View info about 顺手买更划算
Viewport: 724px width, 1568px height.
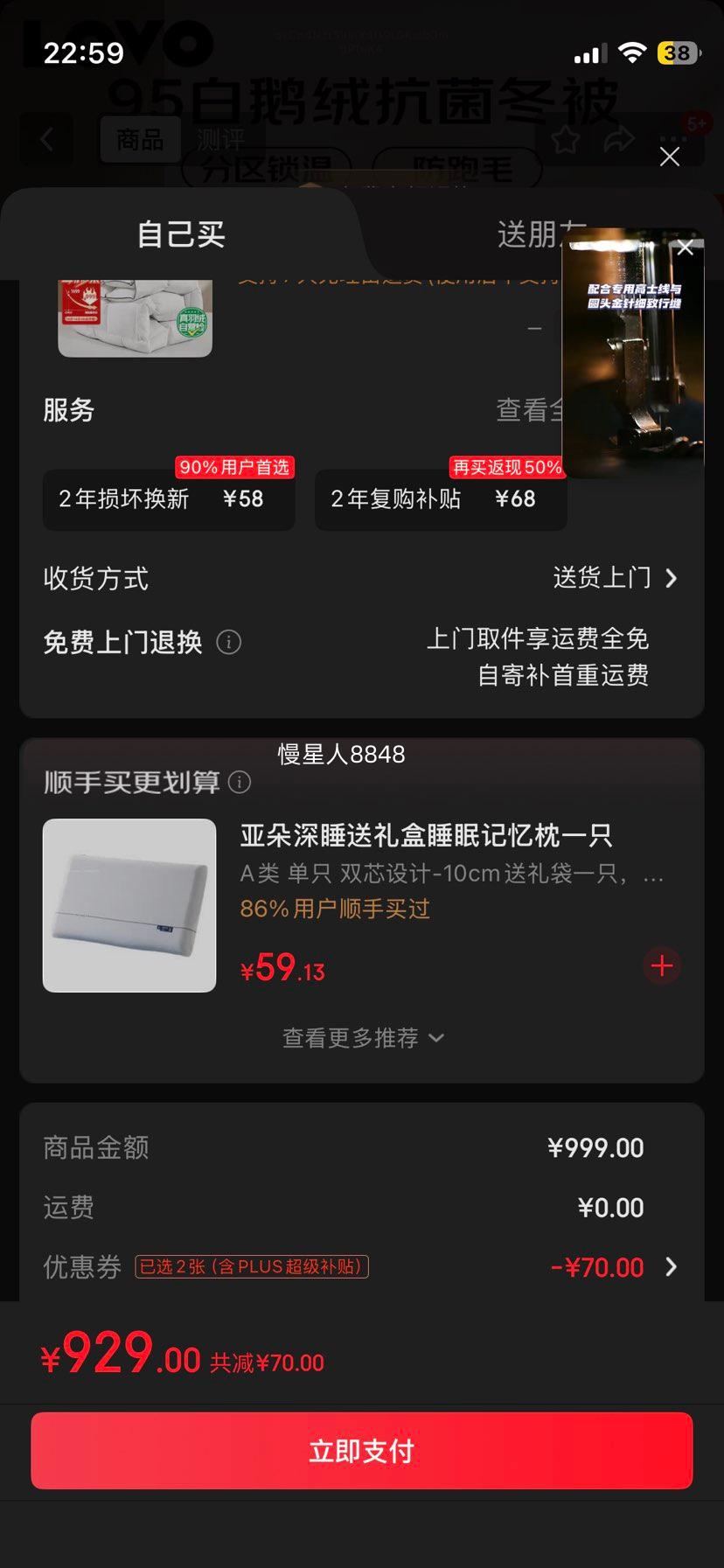point(240,782)
